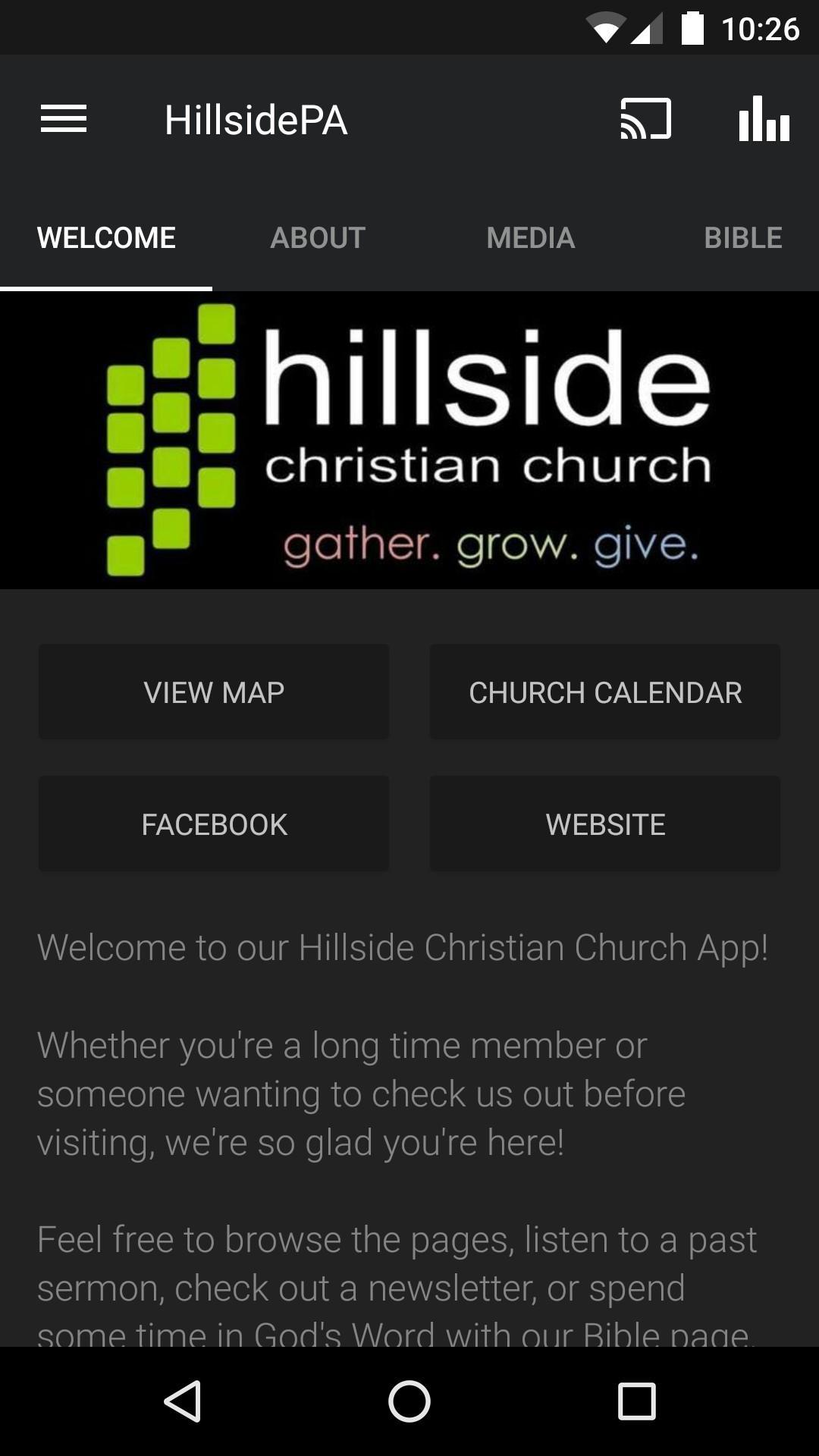The width and height of the screenshot is (819, 1456).
Task: Tap the HillsidePA title text
Action: coord(256,119)
